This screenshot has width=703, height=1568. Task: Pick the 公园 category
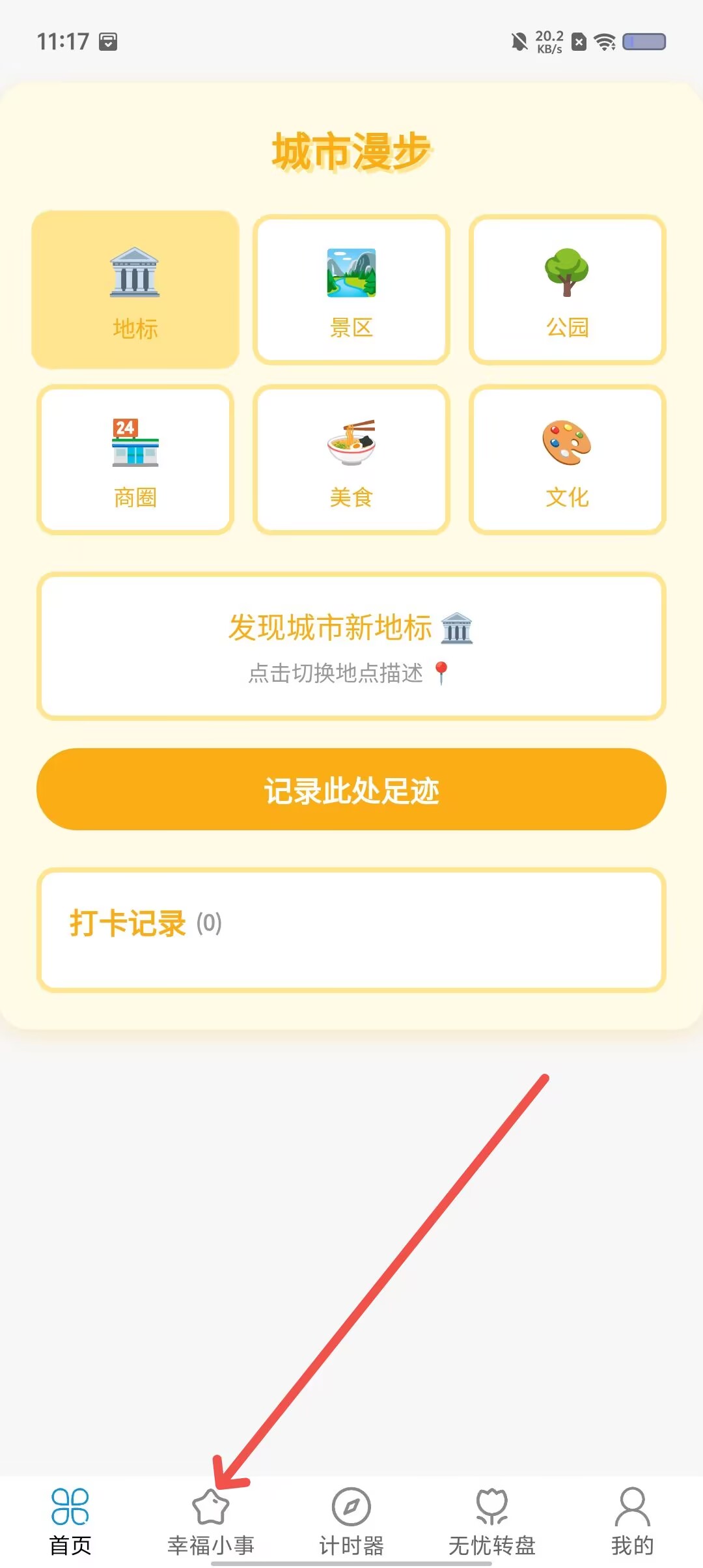(x=568, y=290)
